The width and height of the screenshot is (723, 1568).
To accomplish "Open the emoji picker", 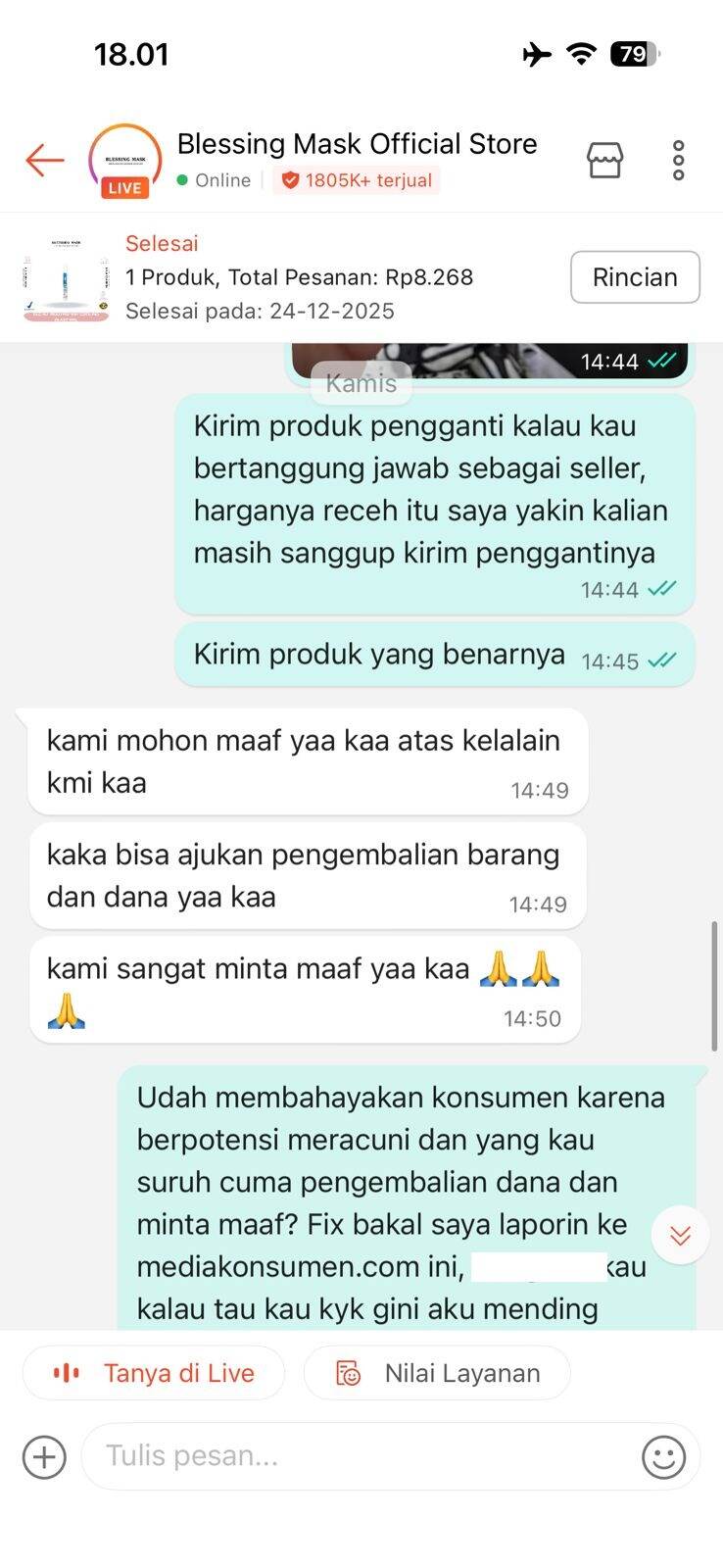I will (663, 1457).
